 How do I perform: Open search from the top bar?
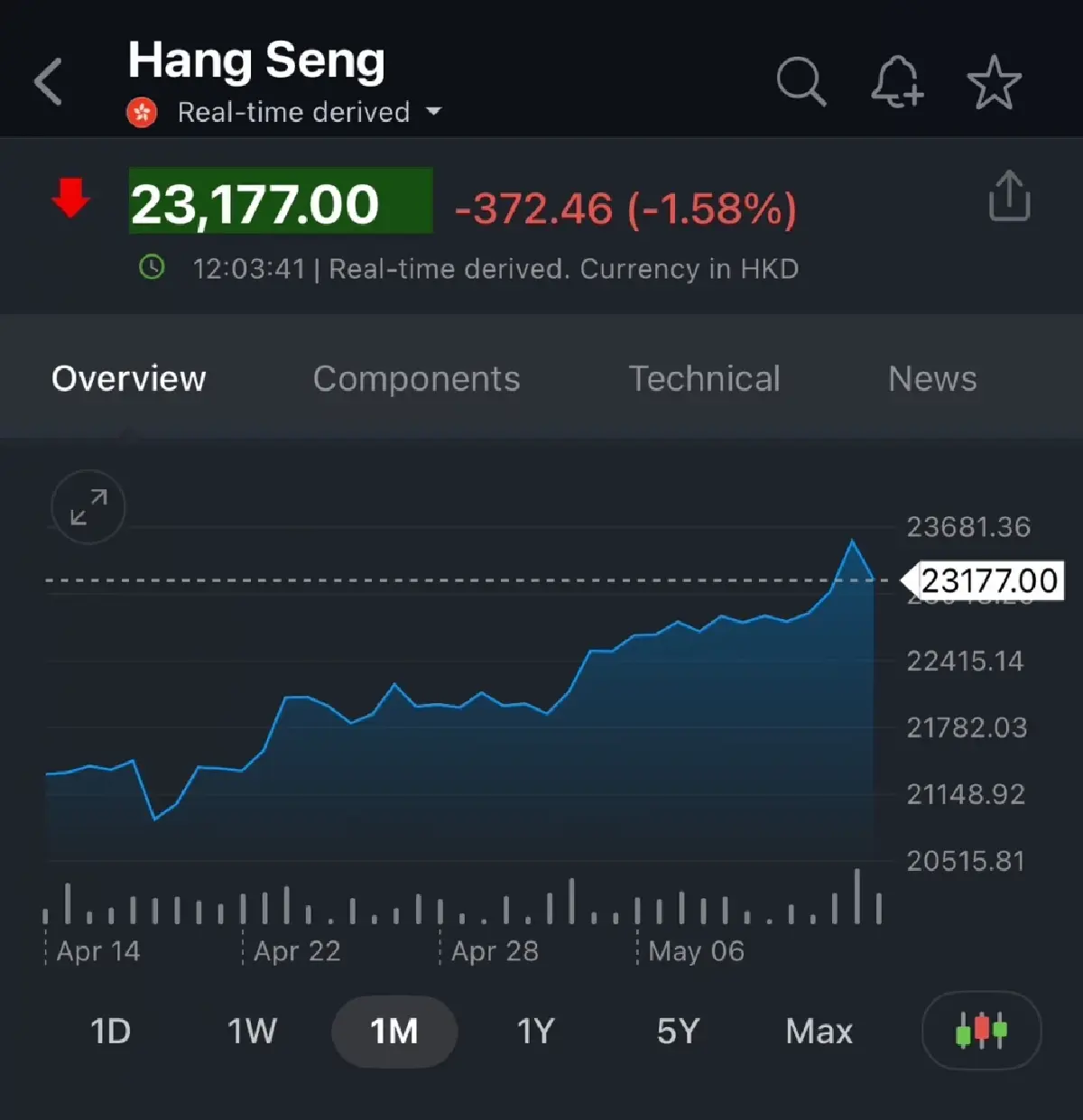(801, 81)
